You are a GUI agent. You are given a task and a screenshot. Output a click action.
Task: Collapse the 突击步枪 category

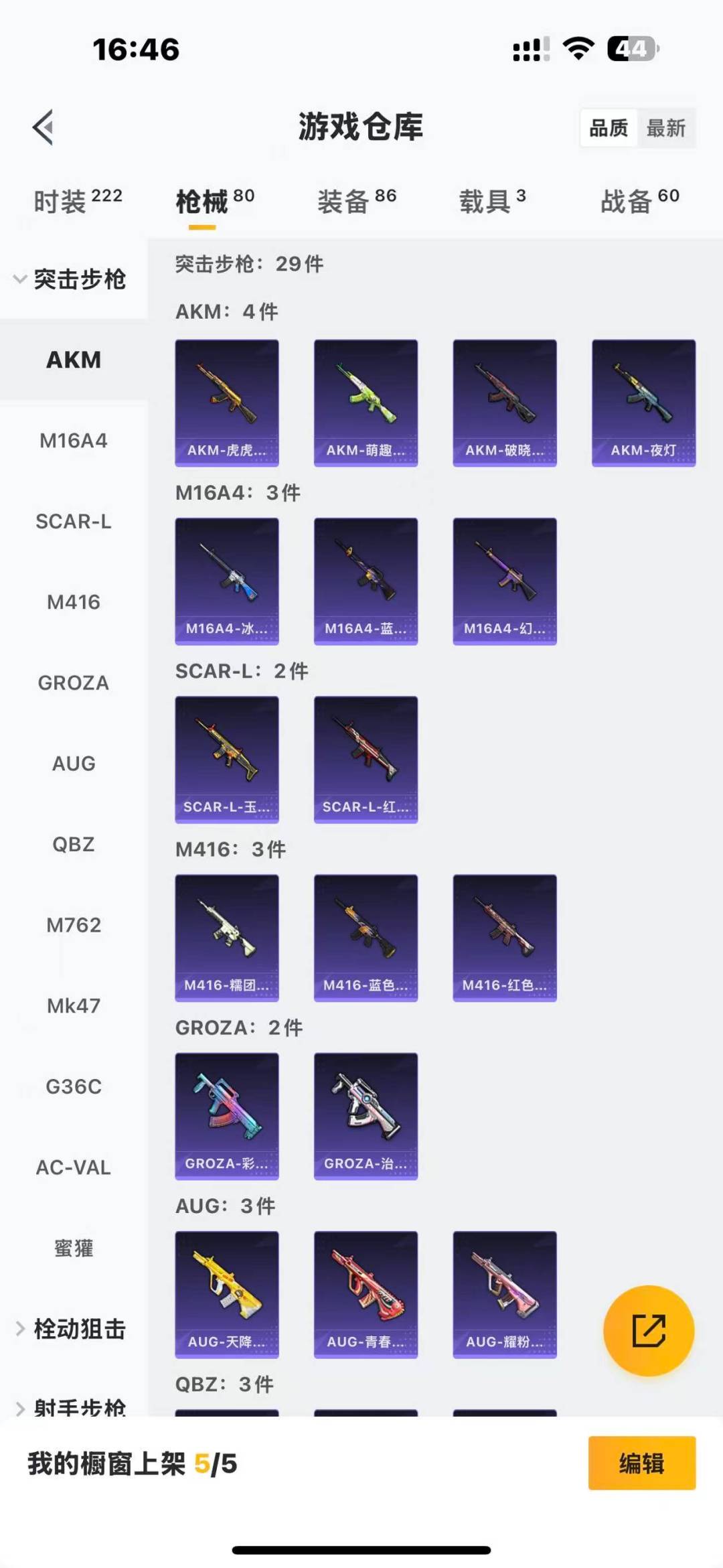70,279
